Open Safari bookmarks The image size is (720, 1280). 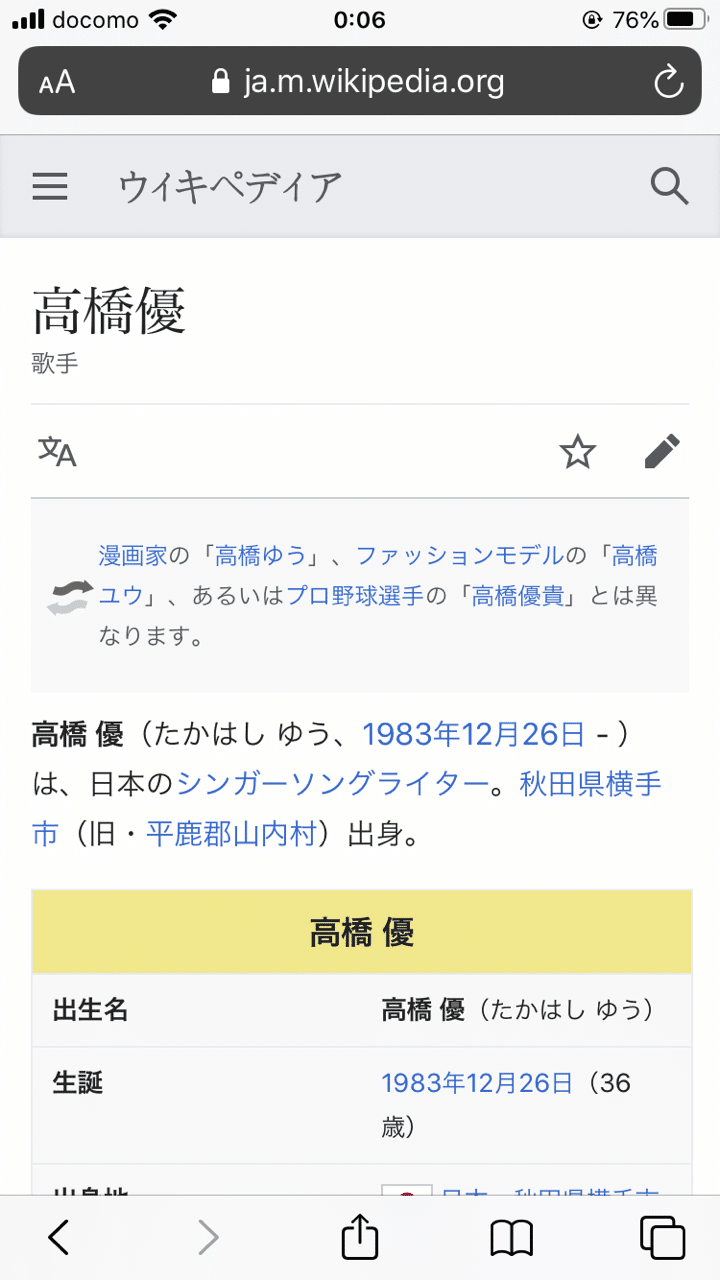click(x=511, y=1237)
